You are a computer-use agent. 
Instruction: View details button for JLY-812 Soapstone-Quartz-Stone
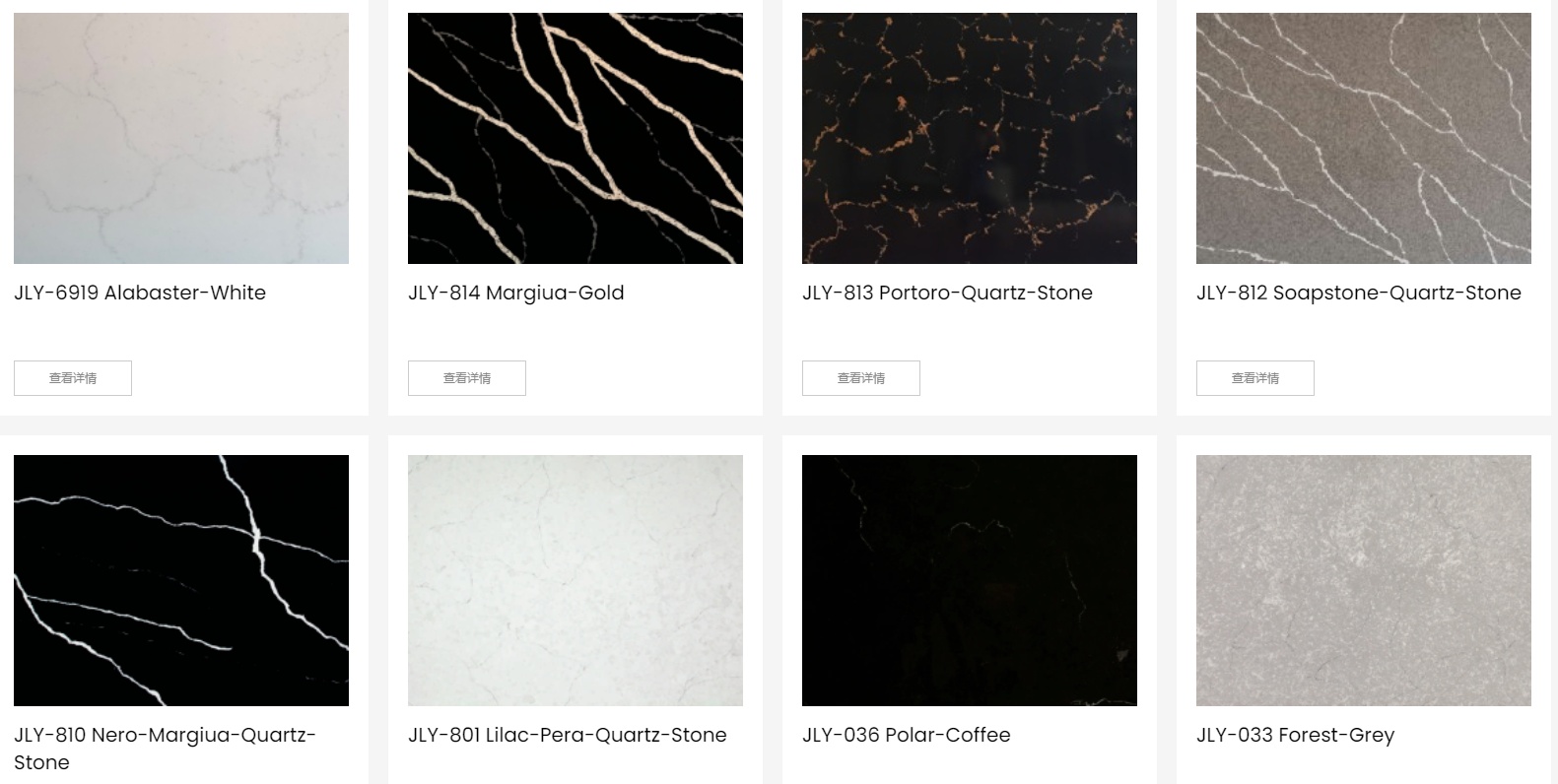1255,378
